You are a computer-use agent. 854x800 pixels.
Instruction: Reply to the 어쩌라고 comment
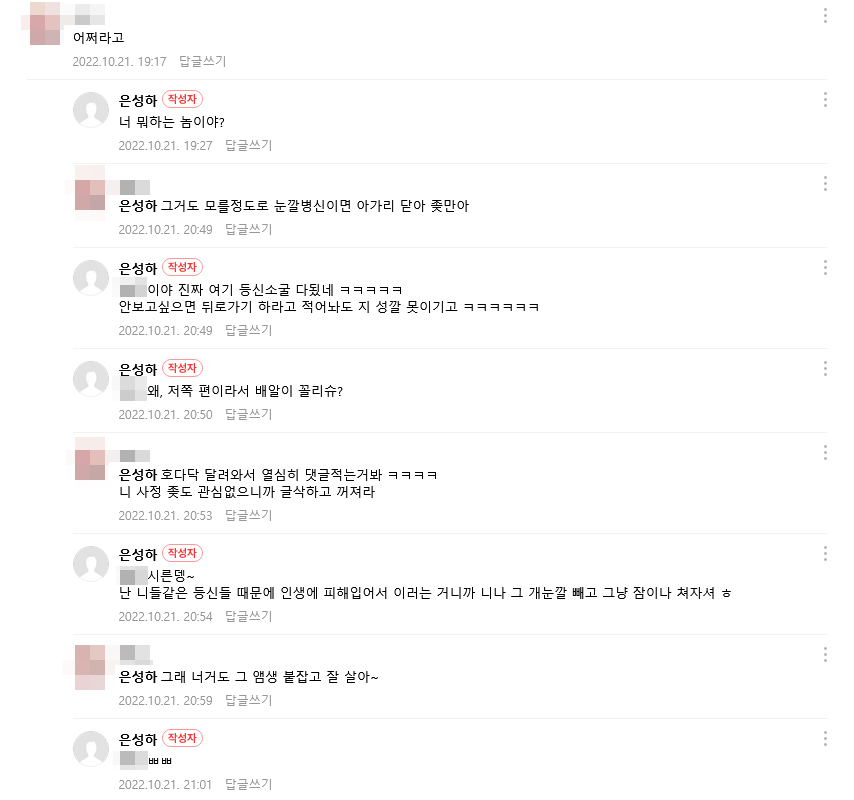click(202, 61)
